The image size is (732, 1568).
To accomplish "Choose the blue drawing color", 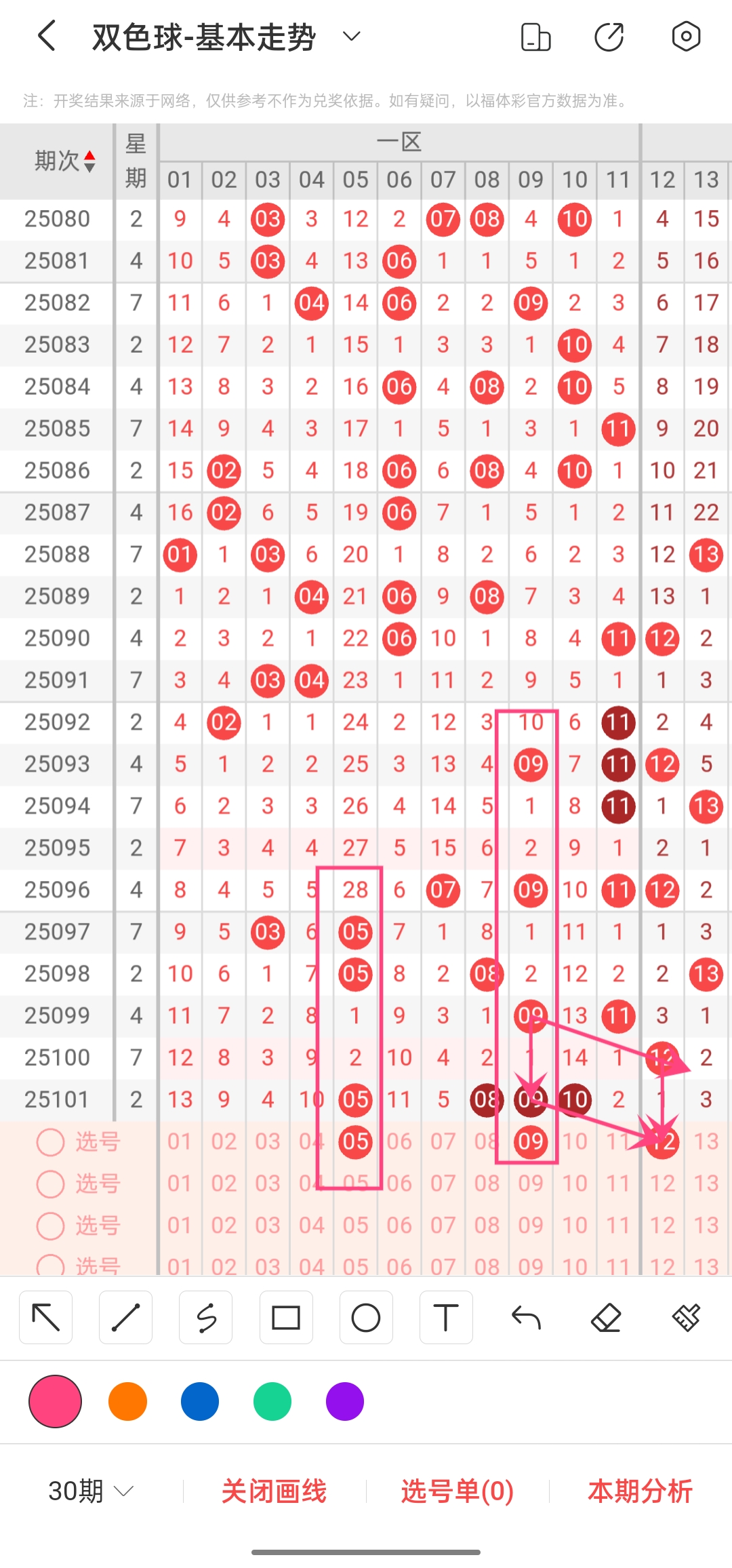I will pos(200,1401).
